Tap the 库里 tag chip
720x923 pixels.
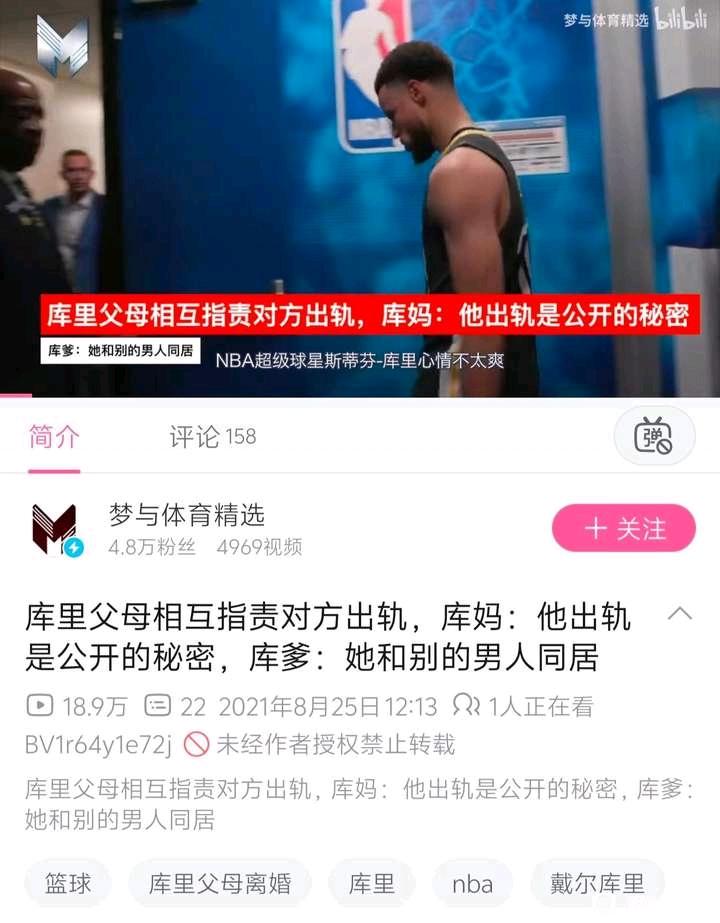pyautogui.click(x=372, y=884)
